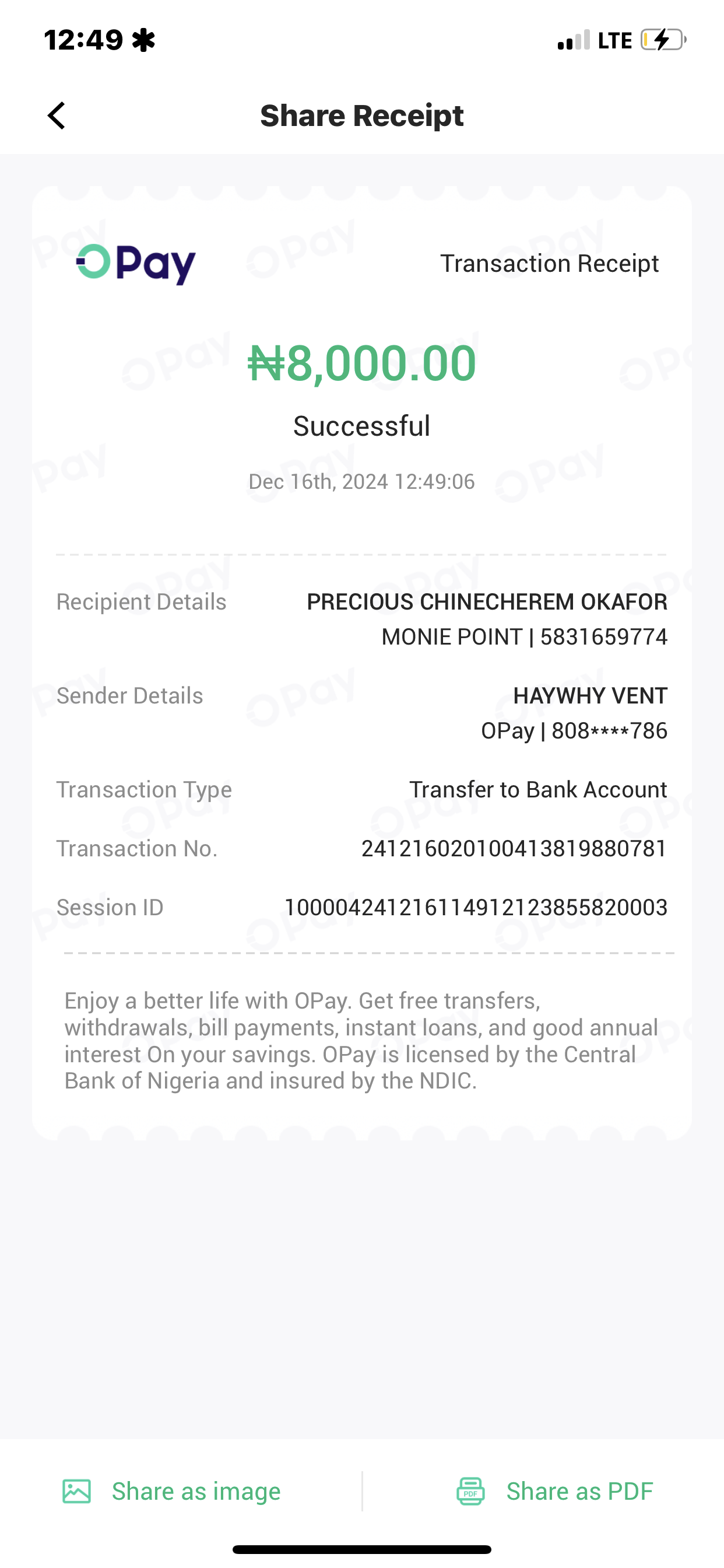
Task: Go back from Share Receipt
Action: (x=57, y=116)
